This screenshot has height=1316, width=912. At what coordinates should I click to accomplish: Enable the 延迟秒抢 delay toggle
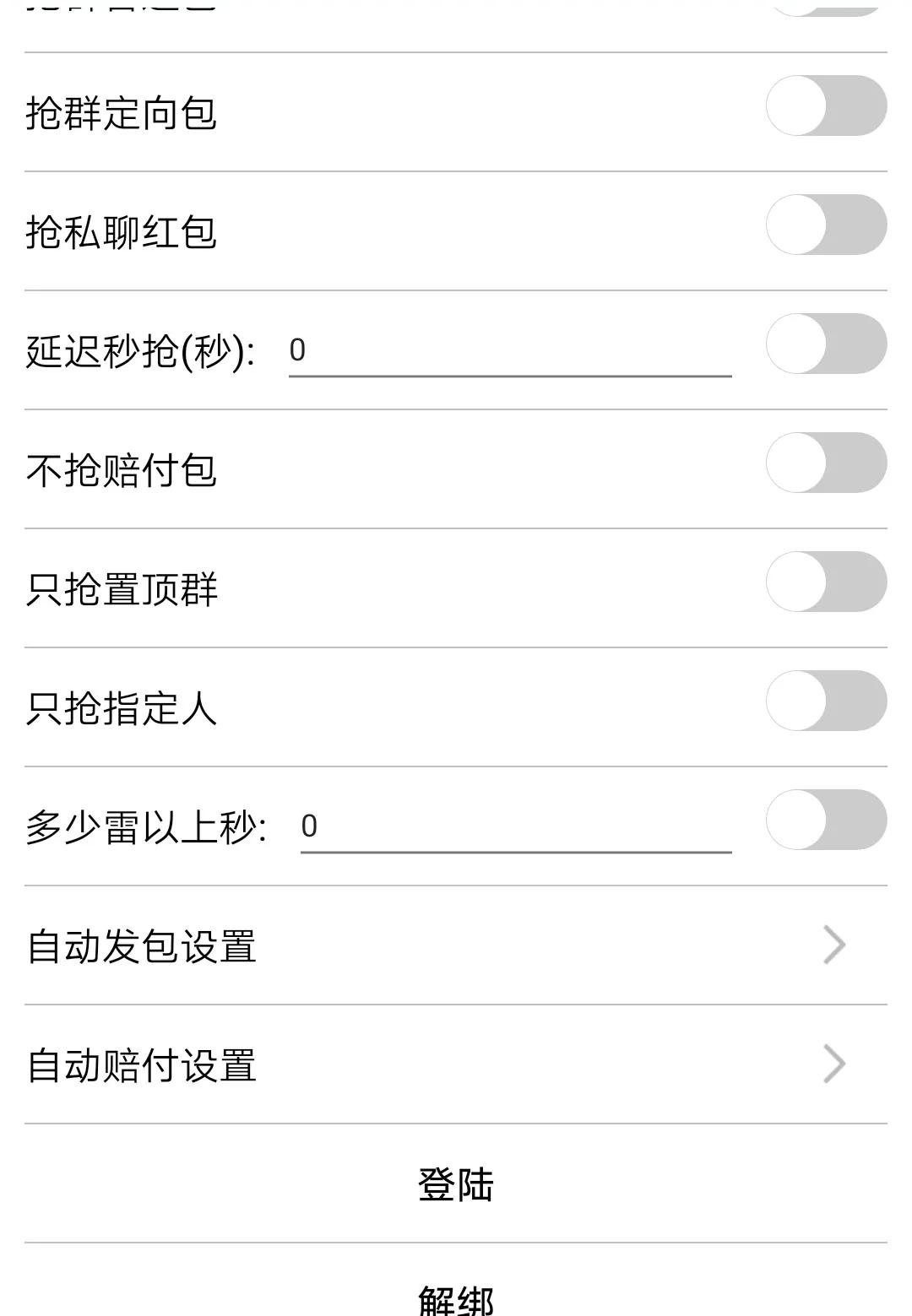[823, 344]
